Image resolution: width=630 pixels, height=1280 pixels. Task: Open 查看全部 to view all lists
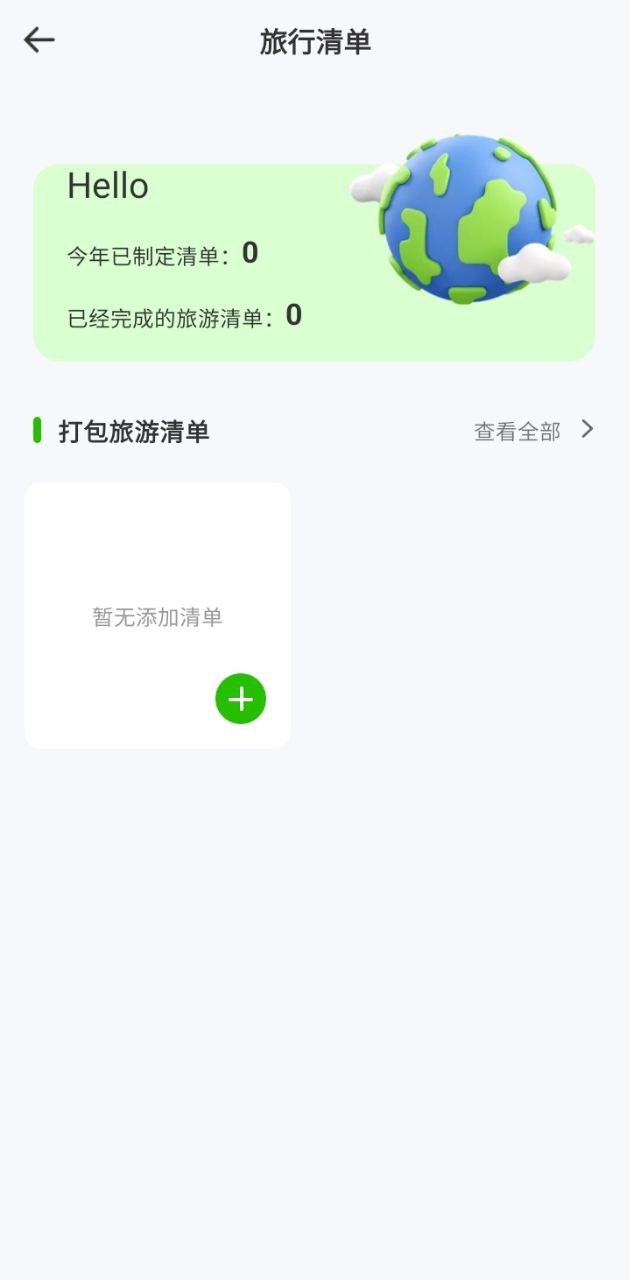533,431
